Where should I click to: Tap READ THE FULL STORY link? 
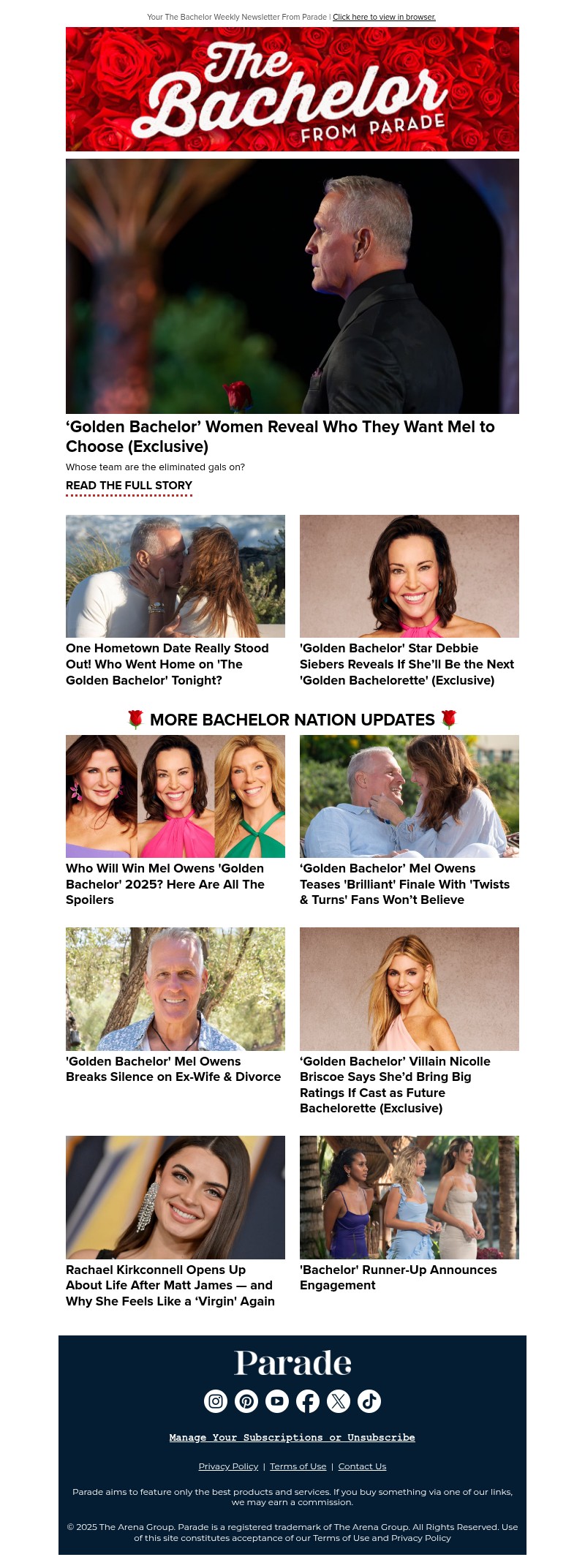[129, 486]
